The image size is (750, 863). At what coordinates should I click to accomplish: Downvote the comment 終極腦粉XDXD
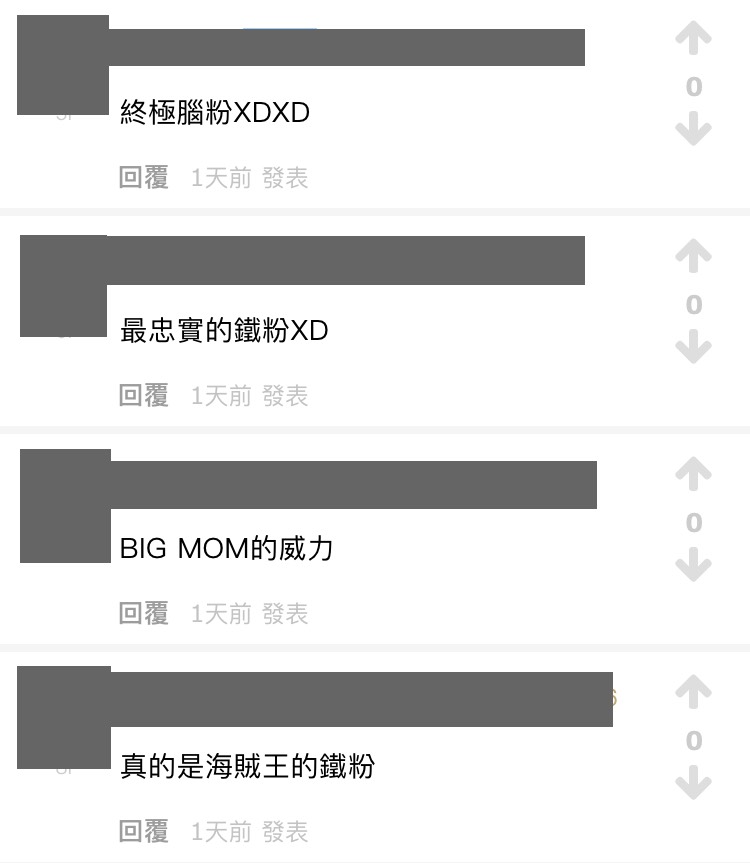pyautogui.click(x=693, y=130)
